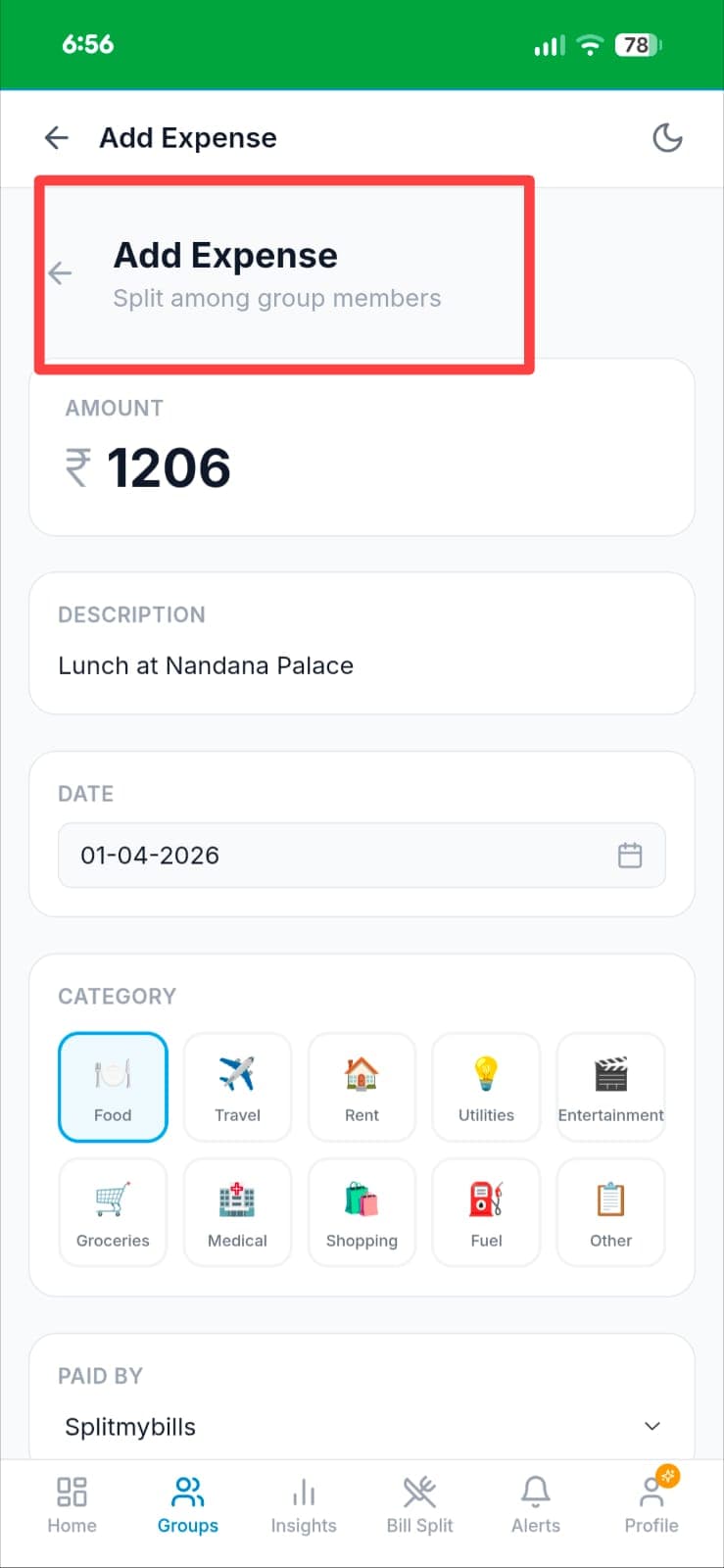Select the Travel category icon
Viewport: 724px width, 1568px height.
click(x=237, y=1087)
